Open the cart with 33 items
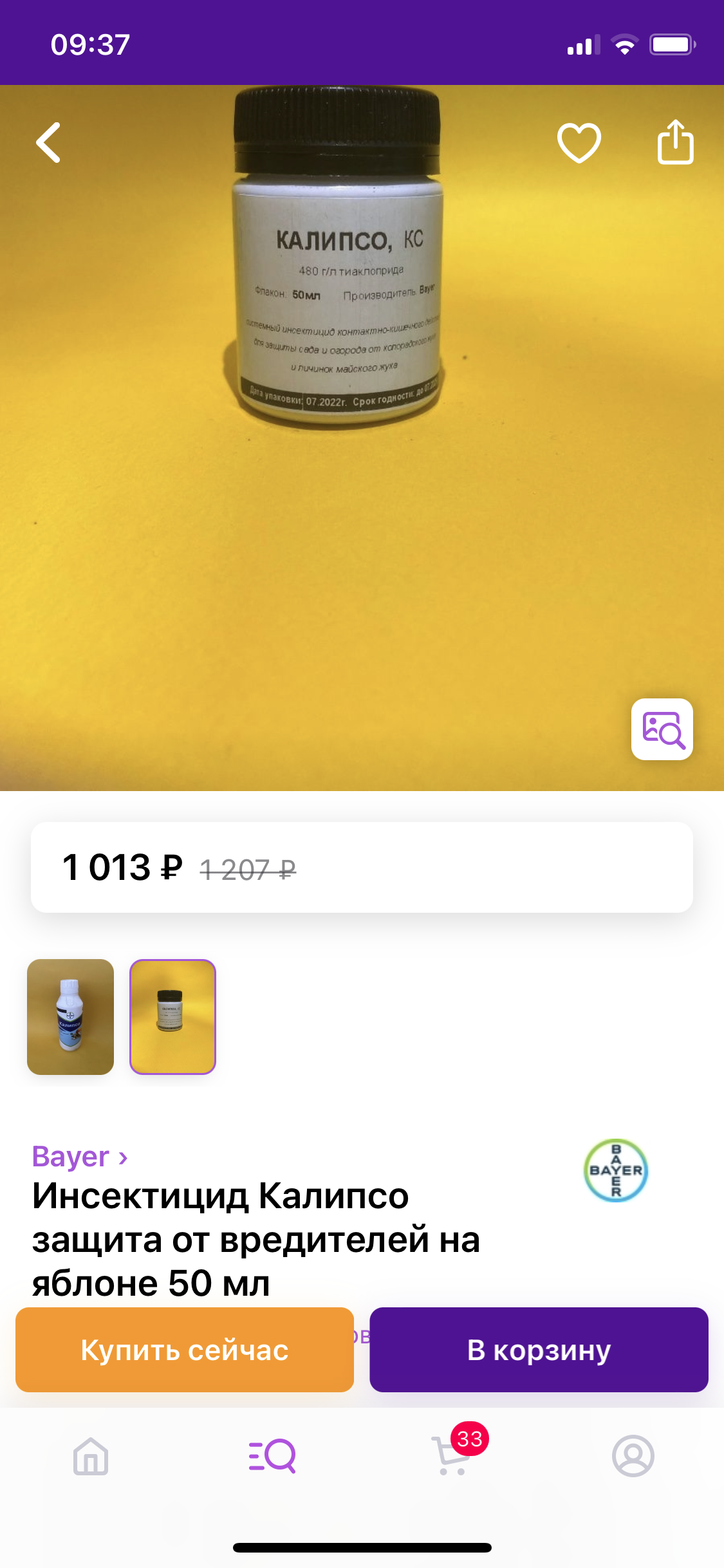Viewport: 724px width, 1568px height. (x=453, y=1456)
